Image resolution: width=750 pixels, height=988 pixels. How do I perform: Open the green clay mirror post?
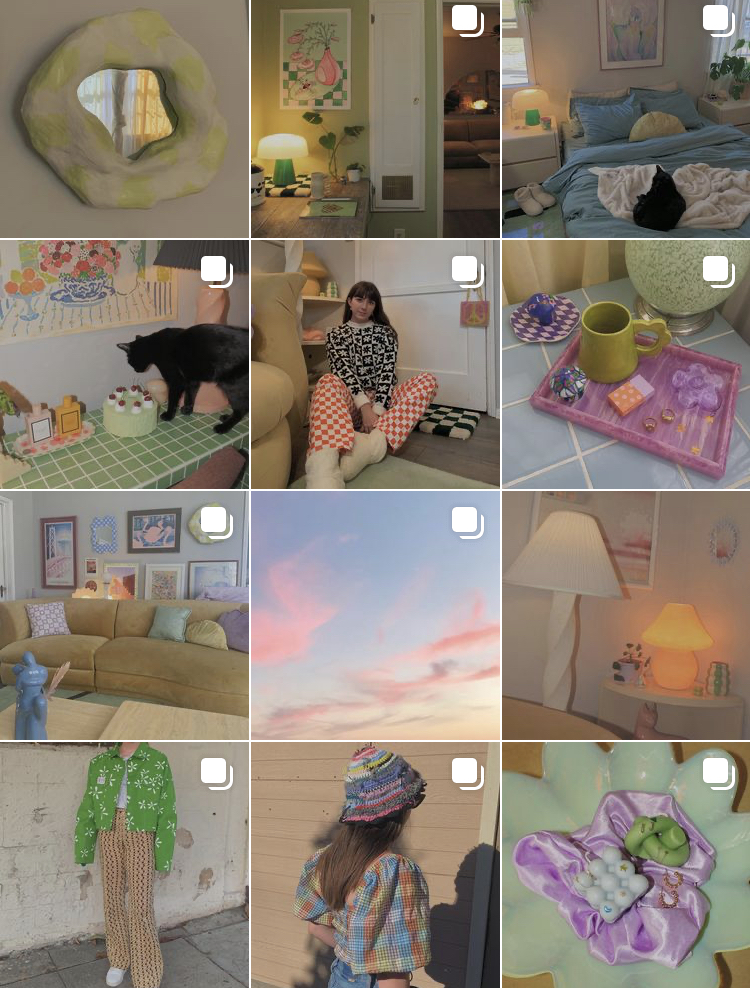click(124, 118)
